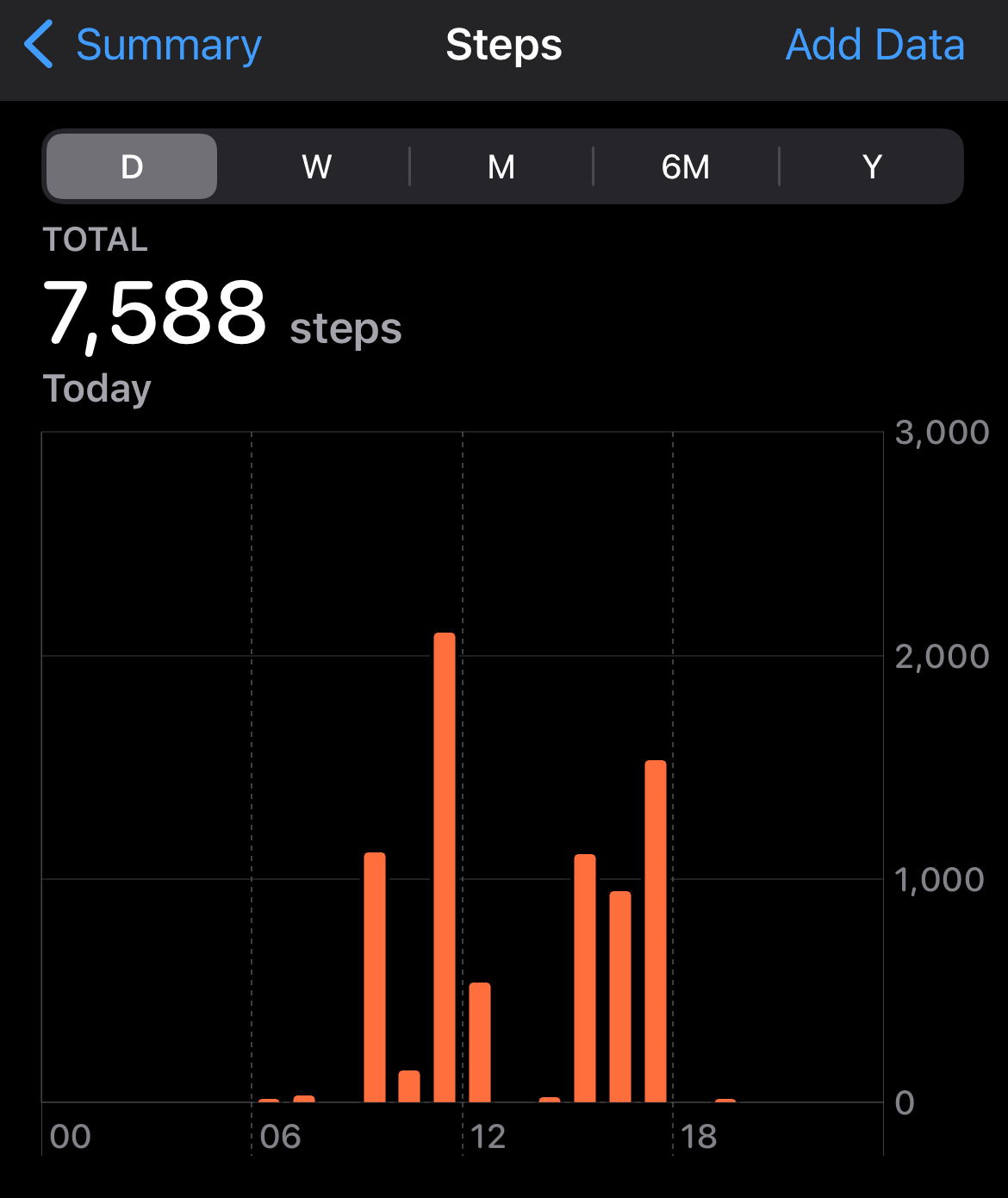Switch to the M month view
Screen dimensions: 1008x1198
point(501,166)
